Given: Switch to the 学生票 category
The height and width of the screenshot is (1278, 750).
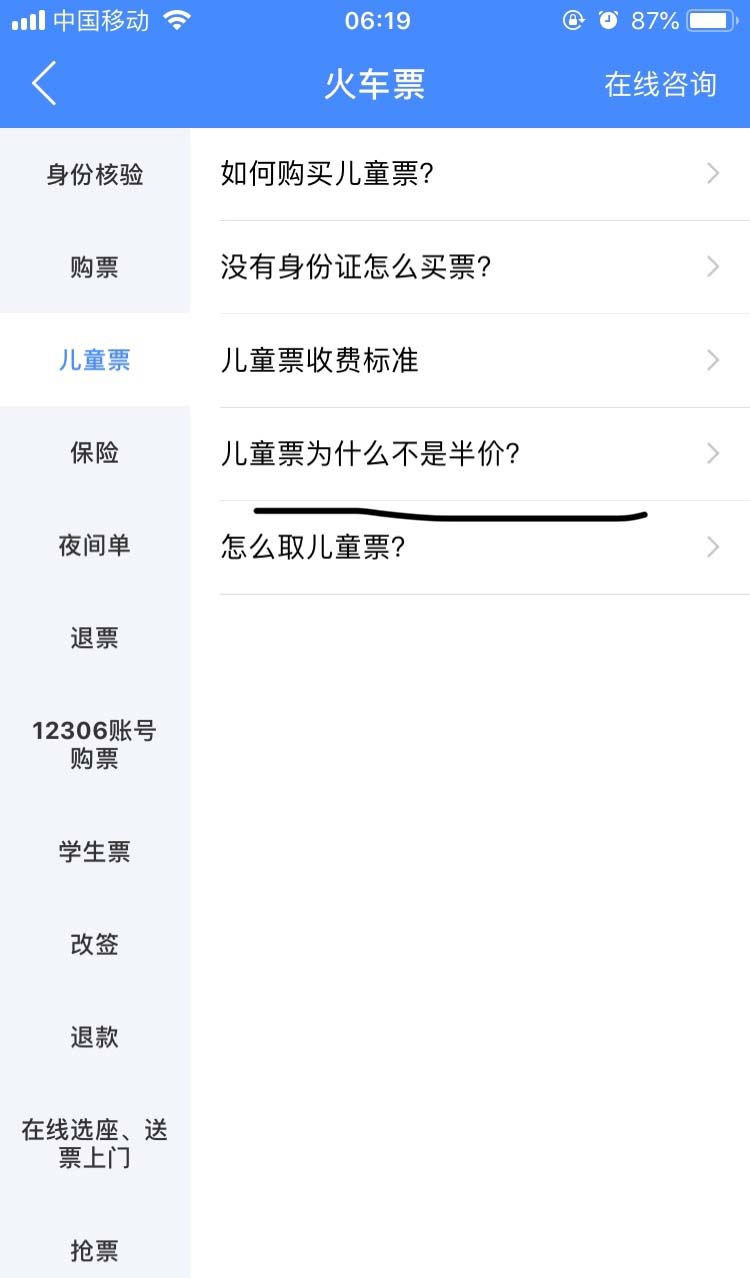Looking at the screenshot, I should tap(95, 852).
